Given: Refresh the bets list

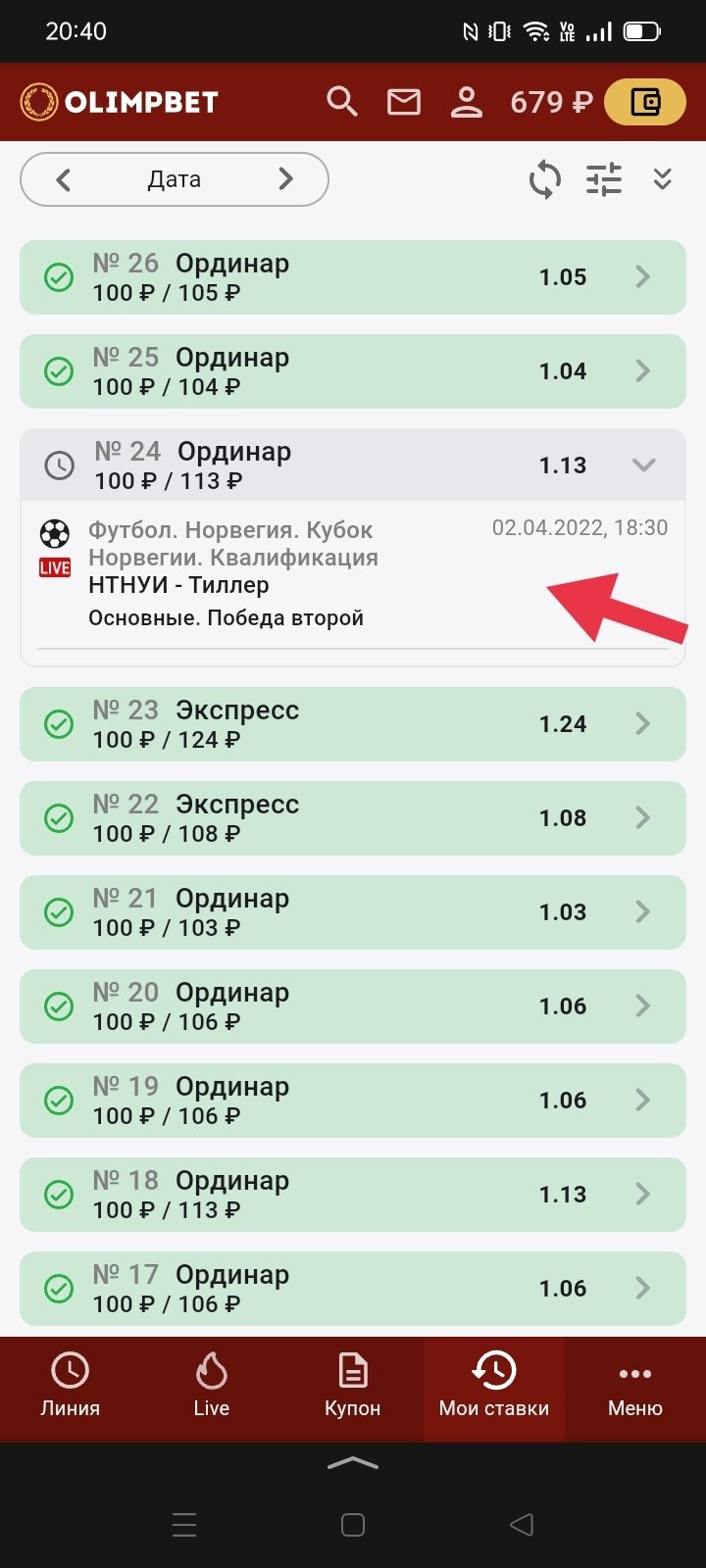Looking at the screenshot, I should pos(545,179).
